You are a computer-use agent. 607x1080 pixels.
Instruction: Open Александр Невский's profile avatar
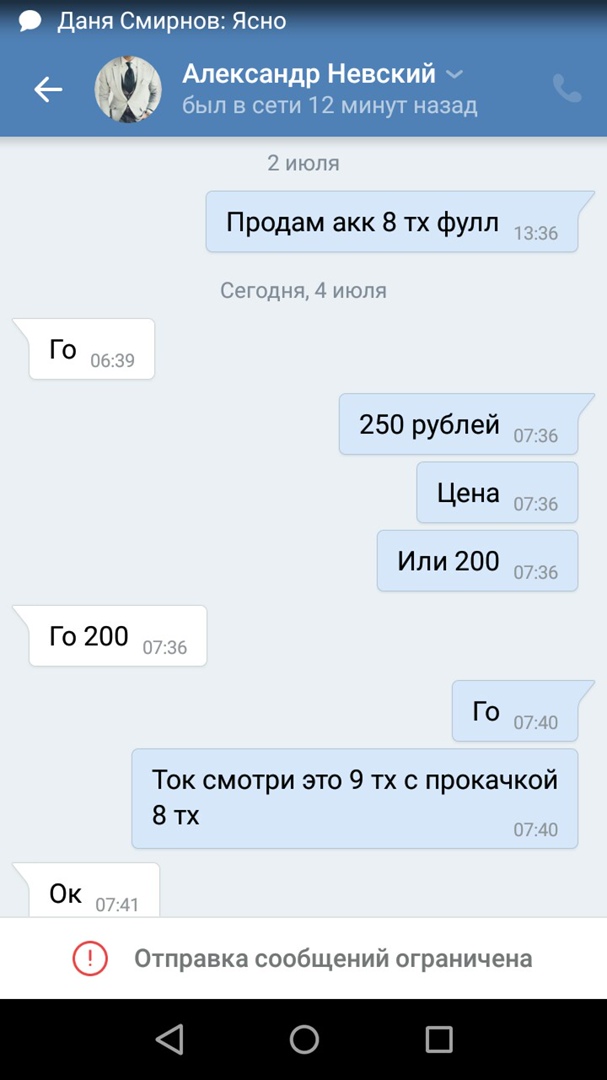point(128,90)
